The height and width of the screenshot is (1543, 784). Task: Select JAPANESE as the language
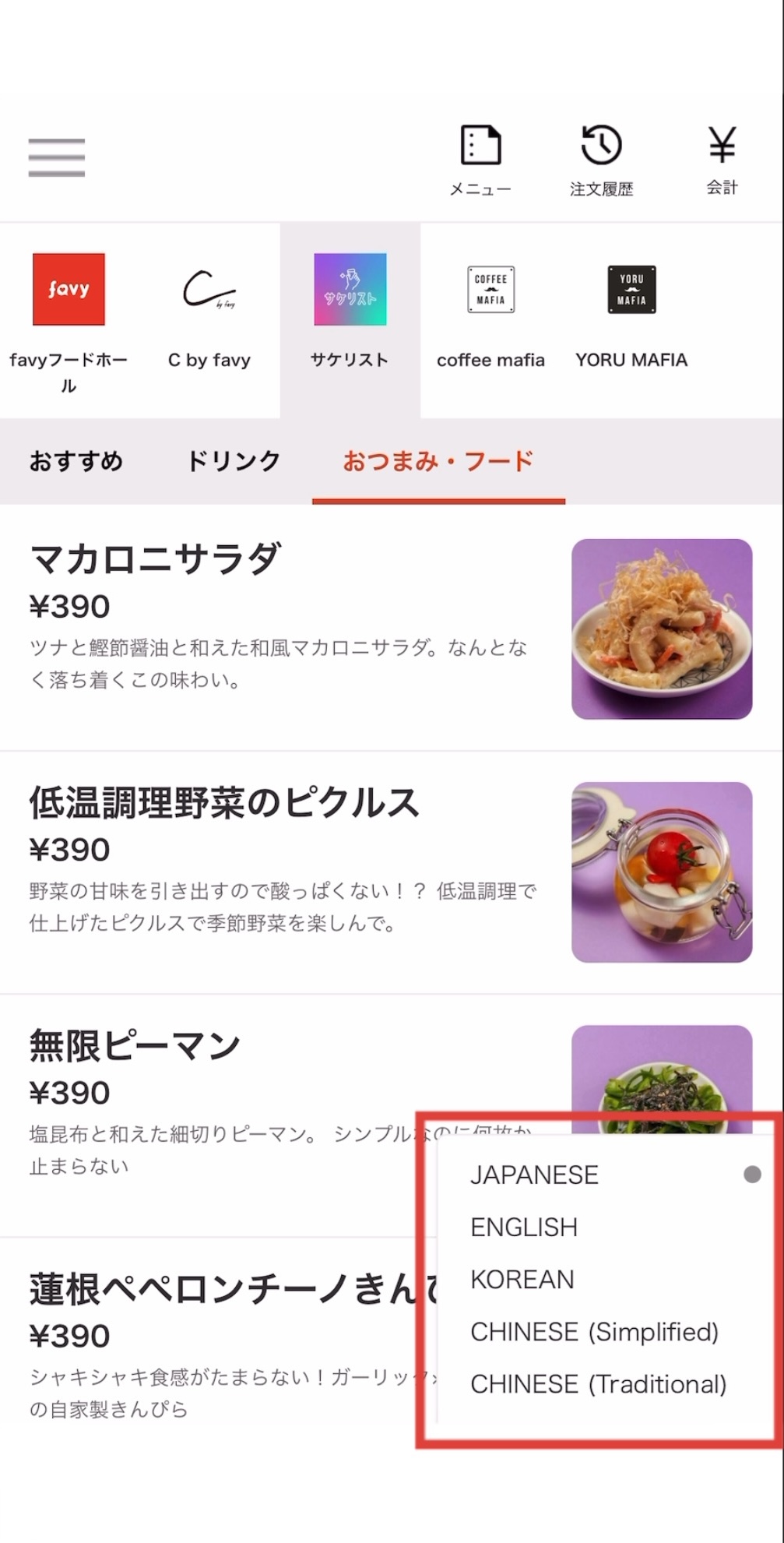(535, 1175)
